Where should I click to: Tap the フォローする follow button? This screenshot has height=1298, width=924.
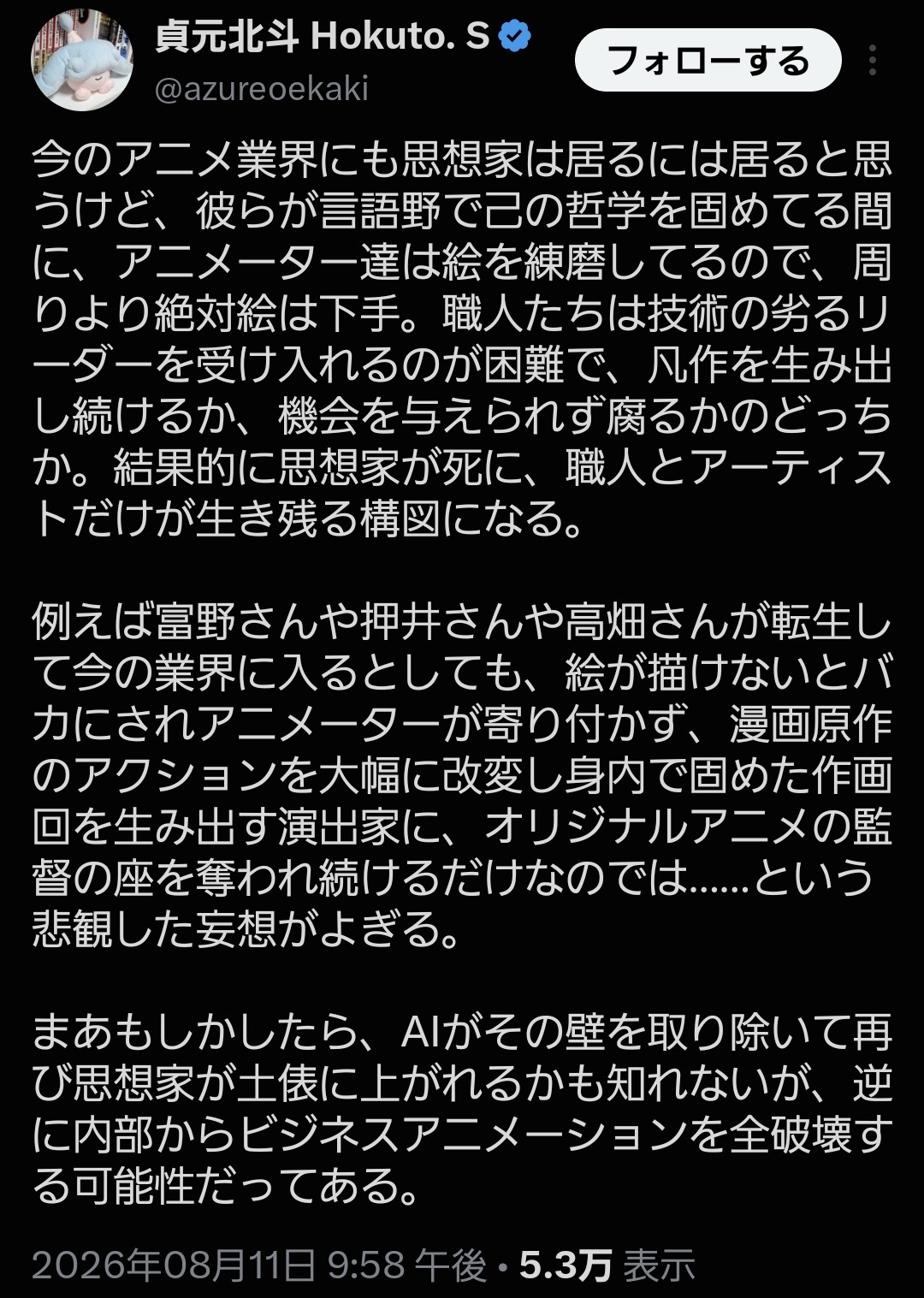[x=708, y=61]
